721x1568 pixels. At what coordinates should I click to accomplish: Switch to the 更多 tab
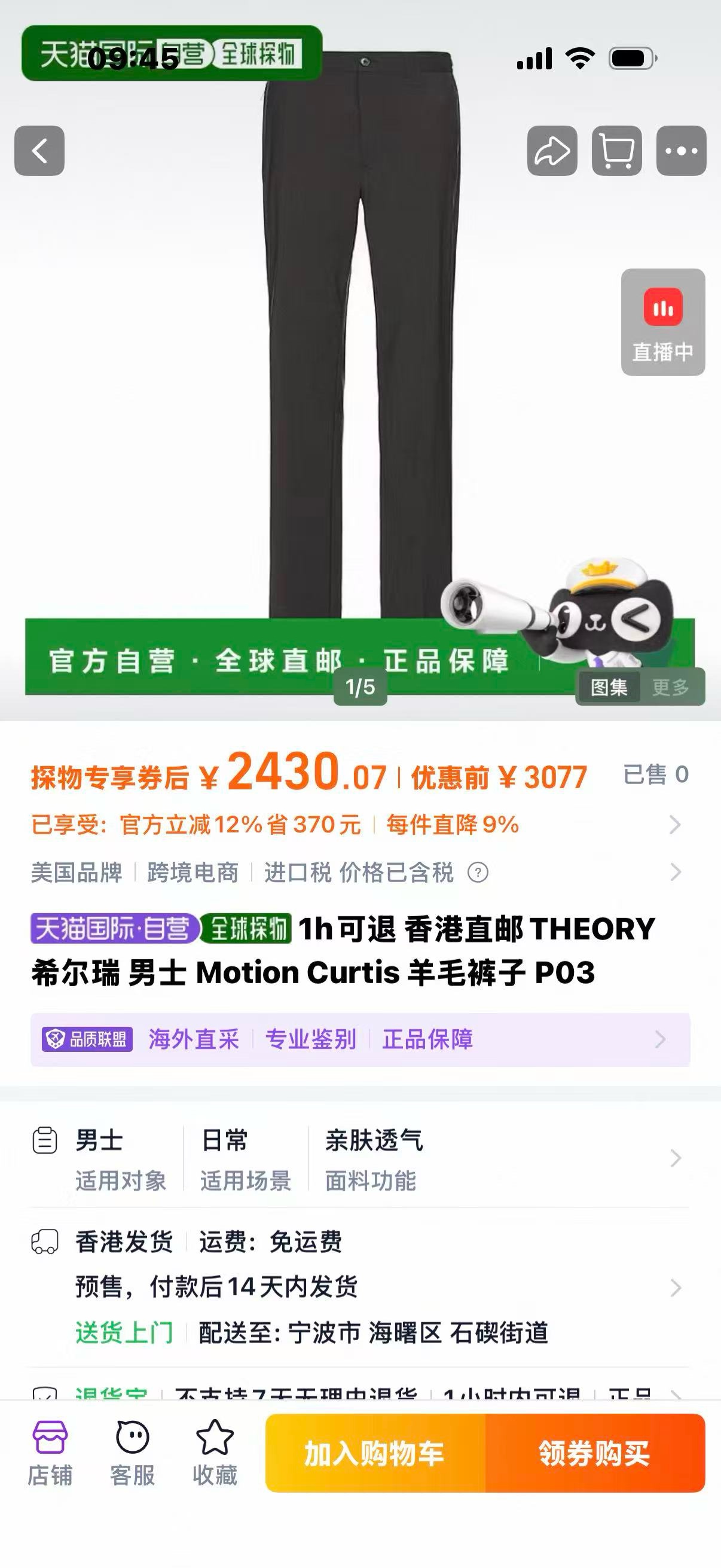click(x=671, y=687)
